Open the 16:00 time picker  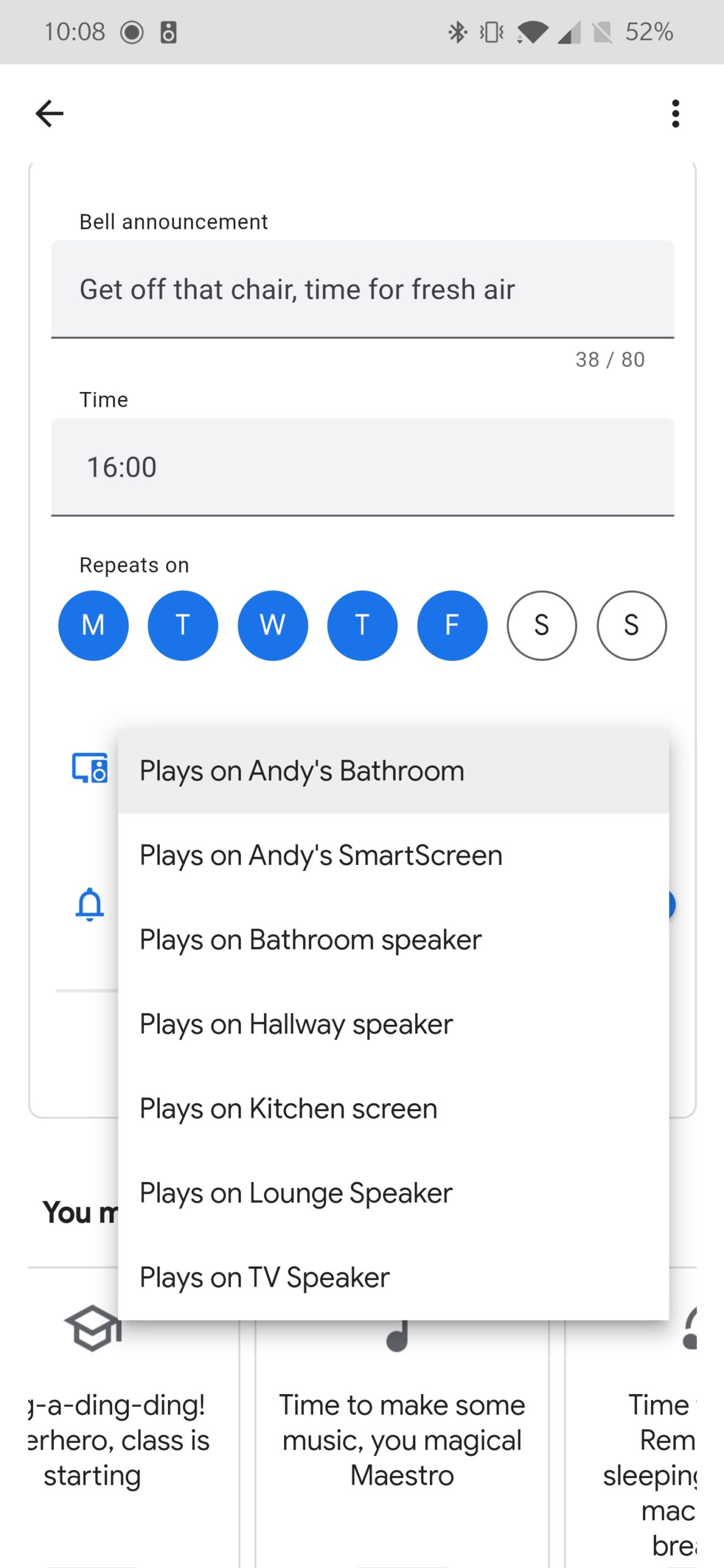[x=363, y=467]
